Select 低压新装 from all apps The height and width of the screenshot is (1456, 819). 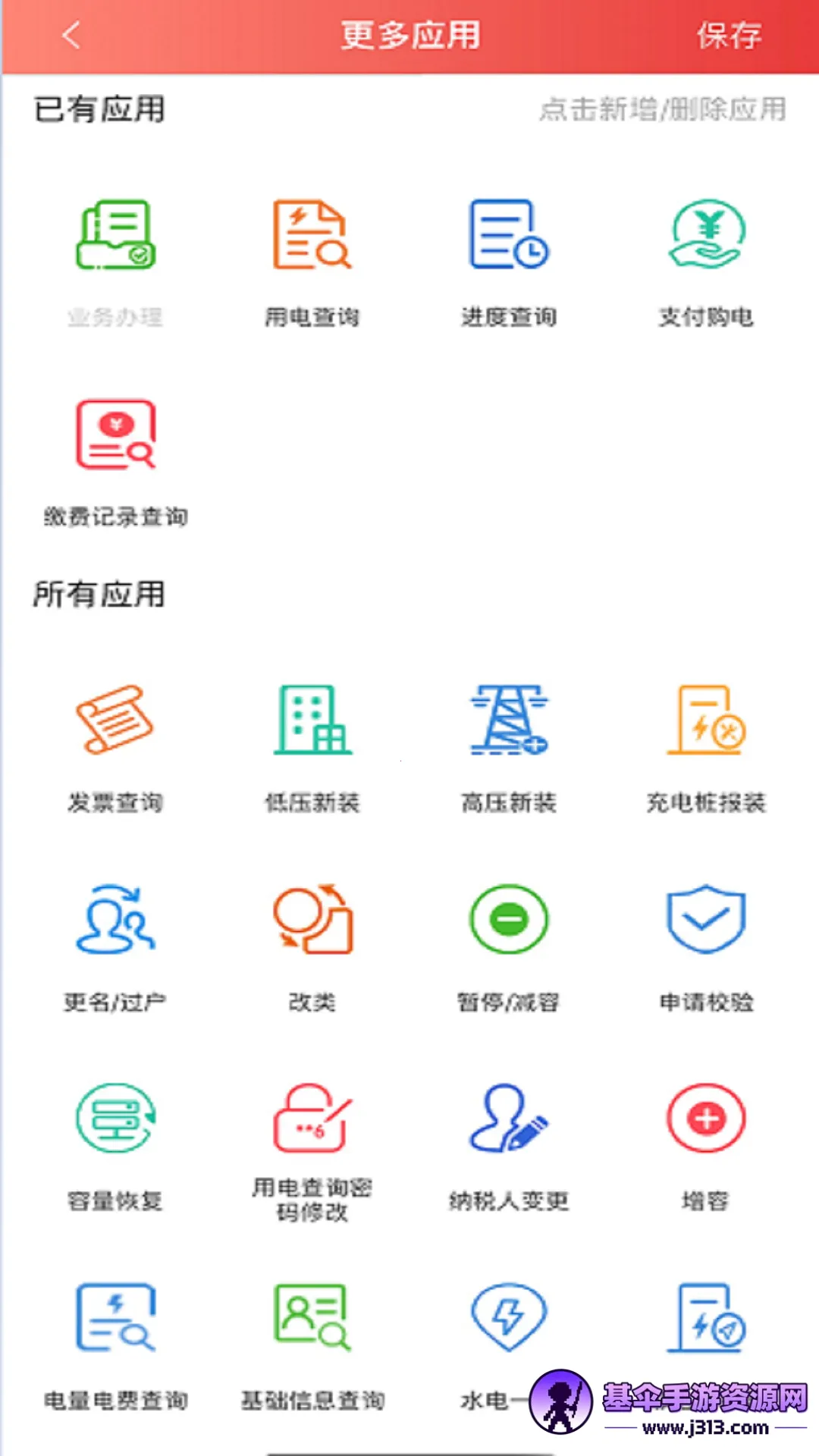pos(312,720)
